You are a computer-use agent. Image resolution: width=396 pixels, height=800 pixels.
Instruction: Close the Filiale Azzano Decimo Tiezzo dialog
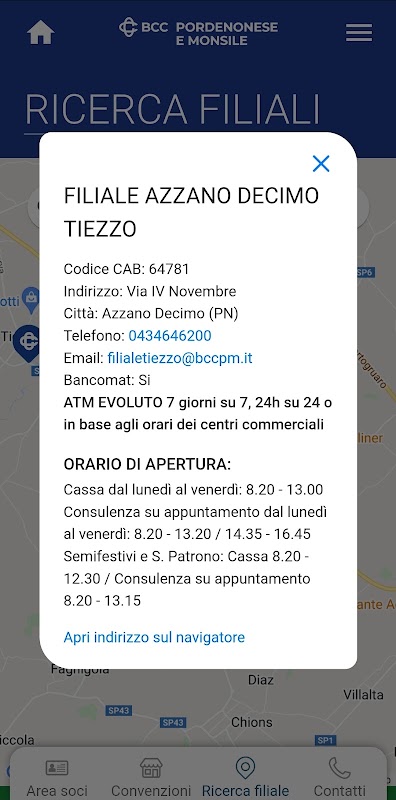pos(321,164)
